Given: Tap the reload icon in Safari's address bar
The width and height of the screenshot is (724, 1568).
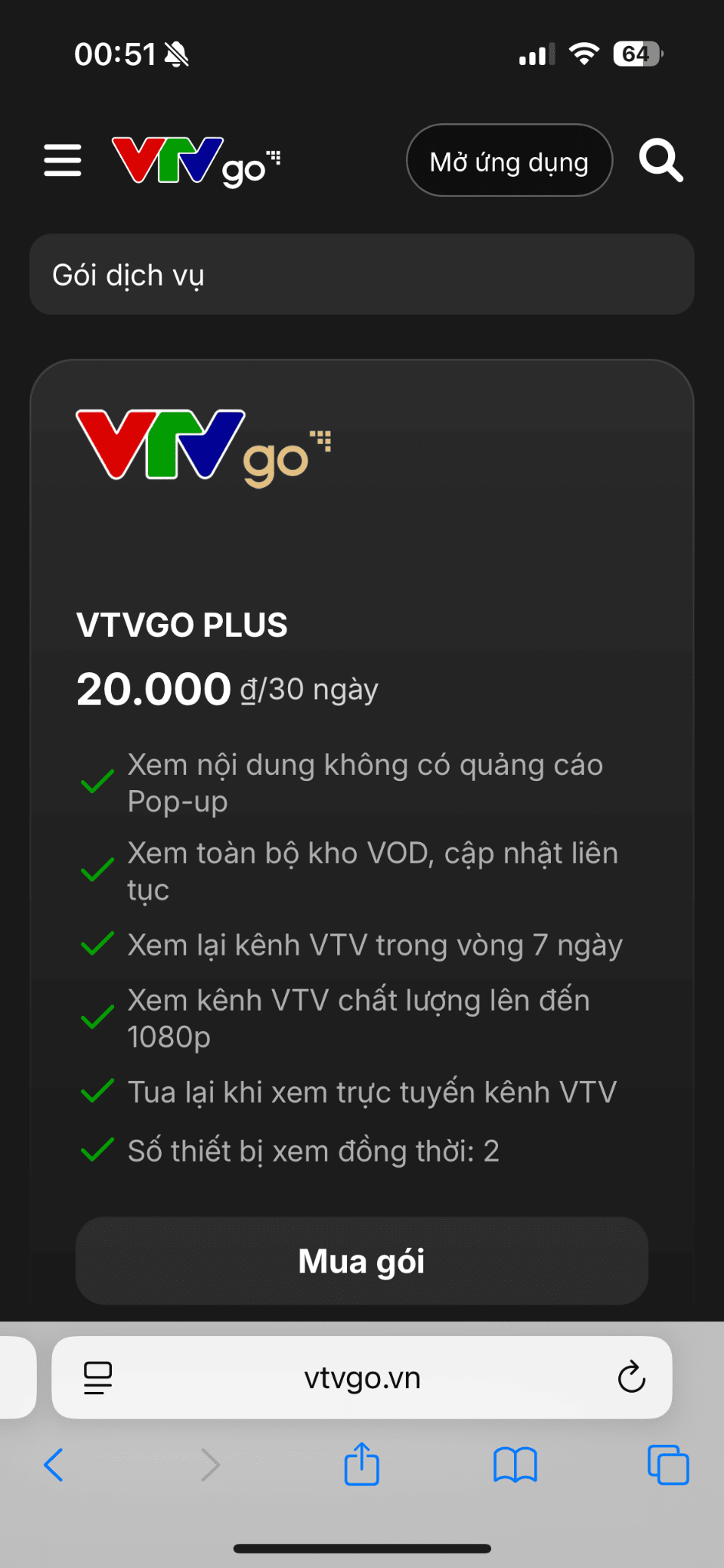Looking at the screenshot, I should [x=631, y=1377].
